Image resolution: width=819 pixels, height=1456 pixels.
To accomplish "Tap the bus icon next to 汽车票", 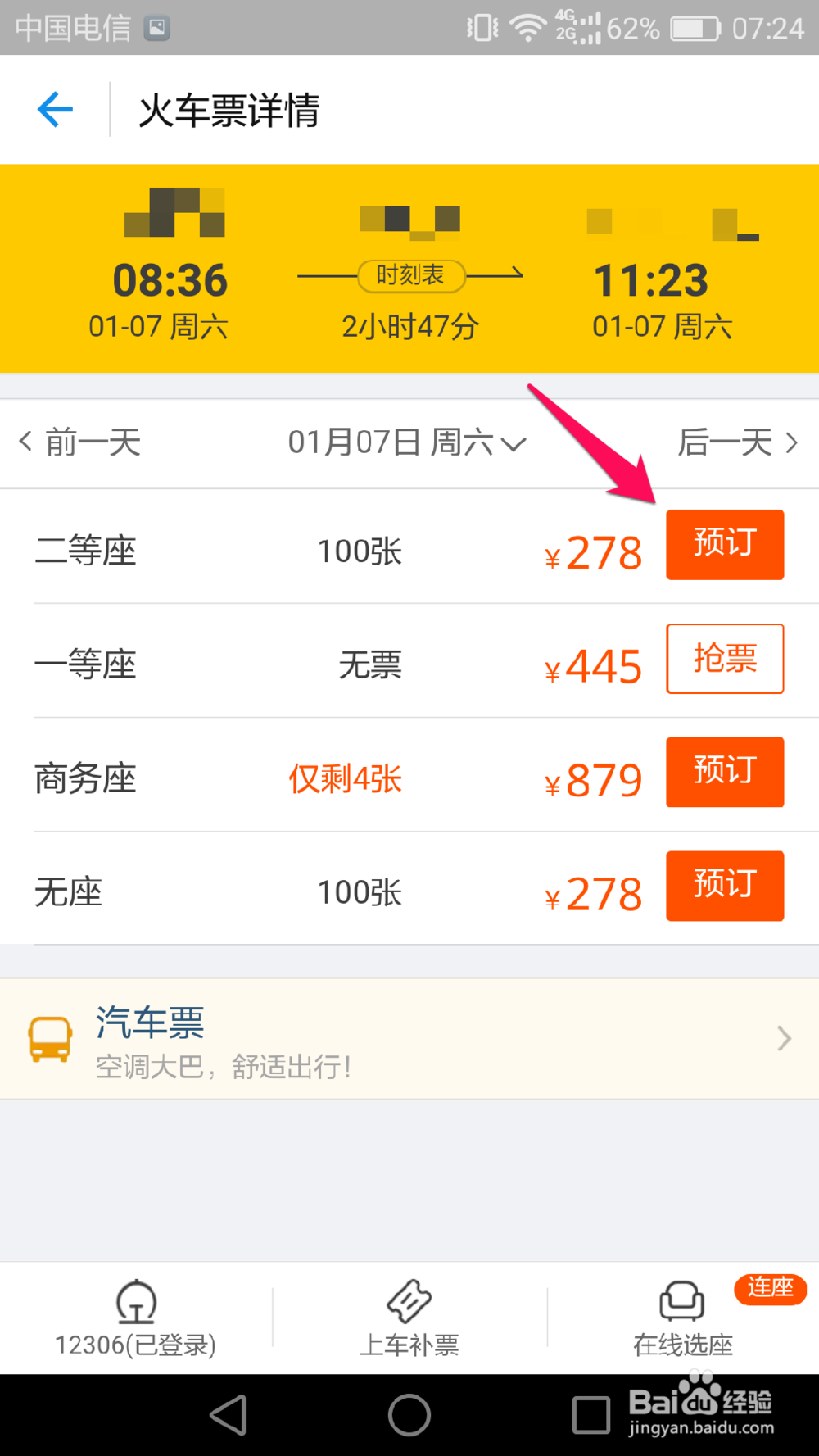I will pos(49,1038).
